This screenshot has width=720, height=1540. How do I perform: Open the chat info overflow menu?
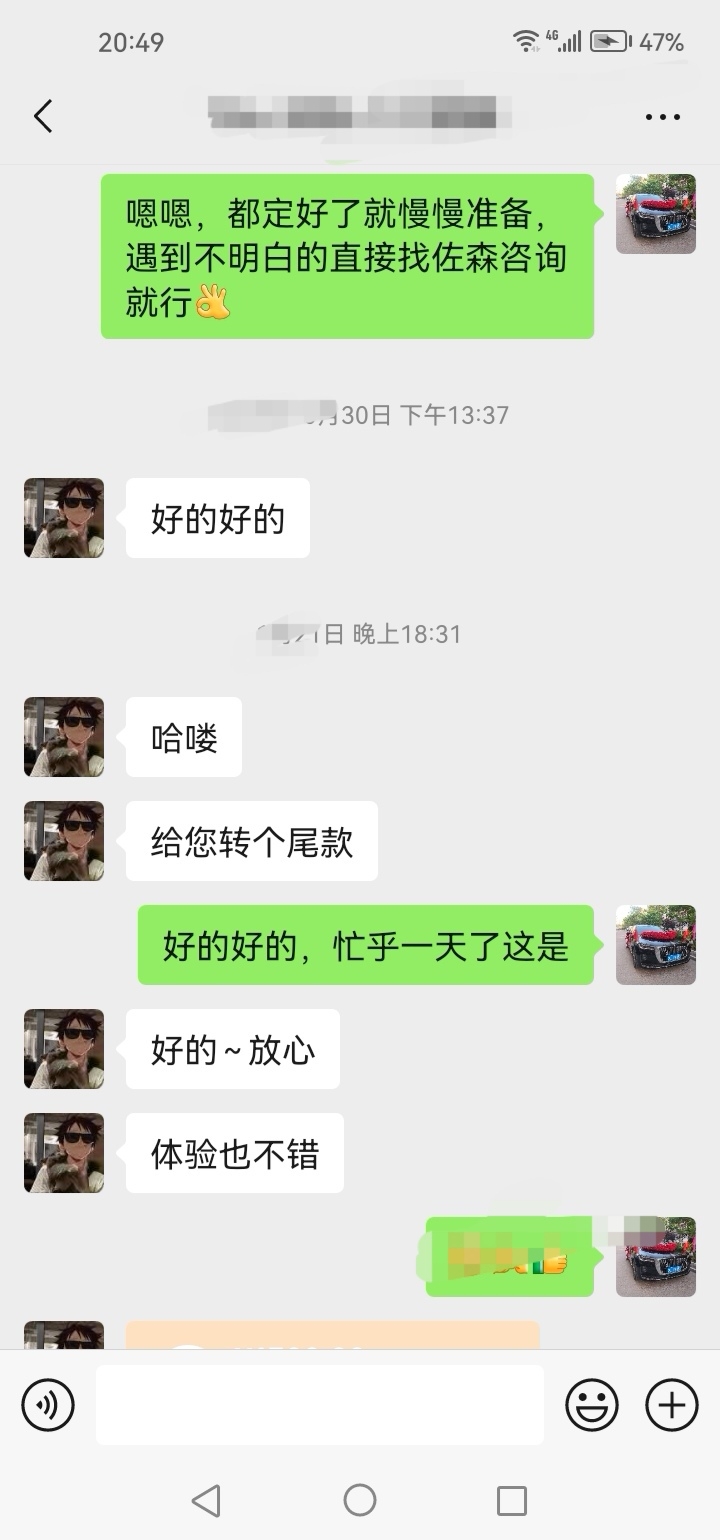663,117
